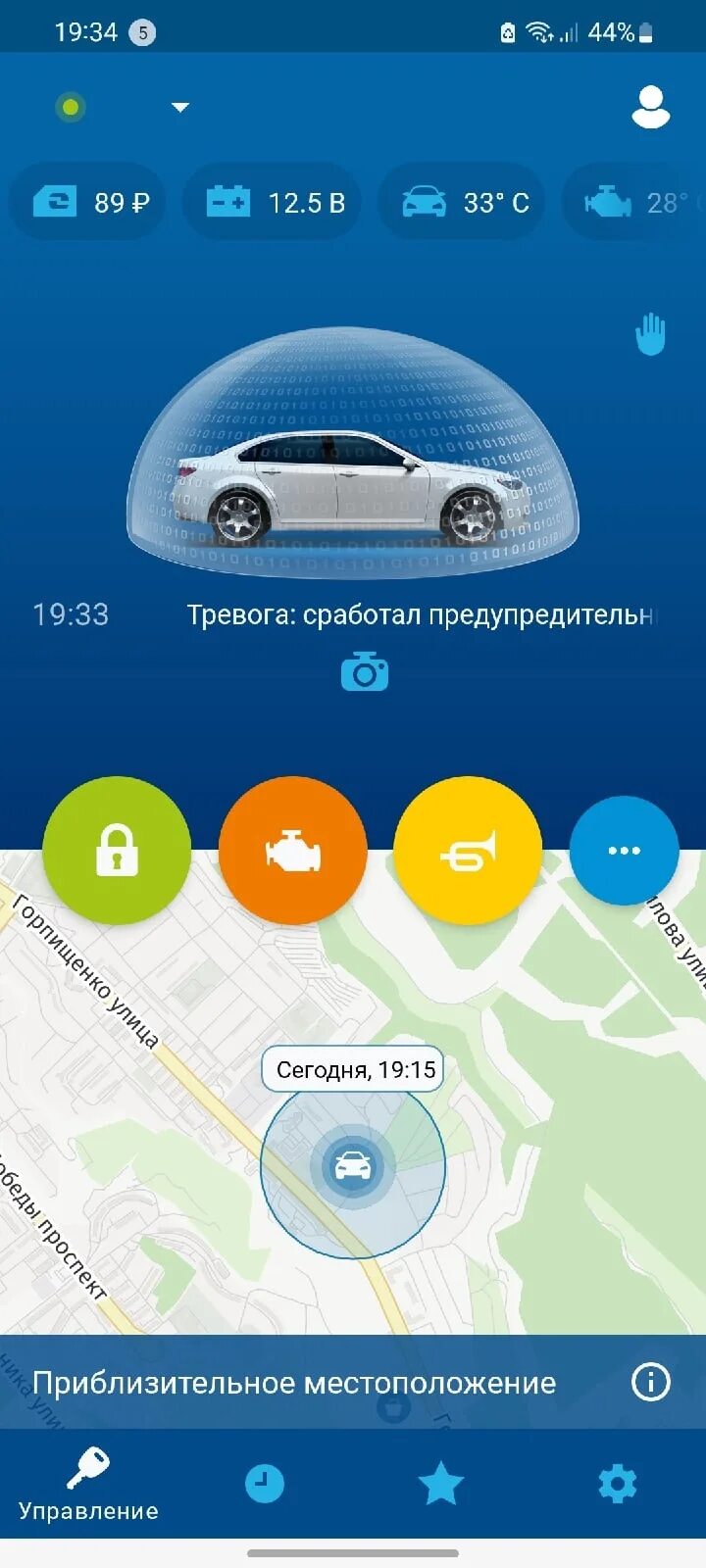This screenshot has width=706, height=1568.
Task: Open the 19:33 alarm event message
Action: click(x=343, y=614)
